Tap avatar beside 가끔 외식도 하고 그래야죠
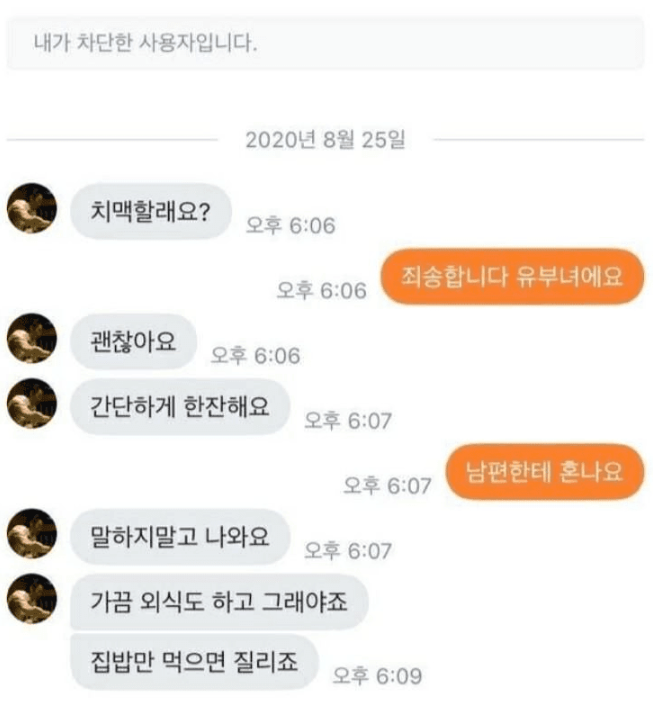Image resolution: width=653 pixels, height=703 pixels. tap(32, 598)
